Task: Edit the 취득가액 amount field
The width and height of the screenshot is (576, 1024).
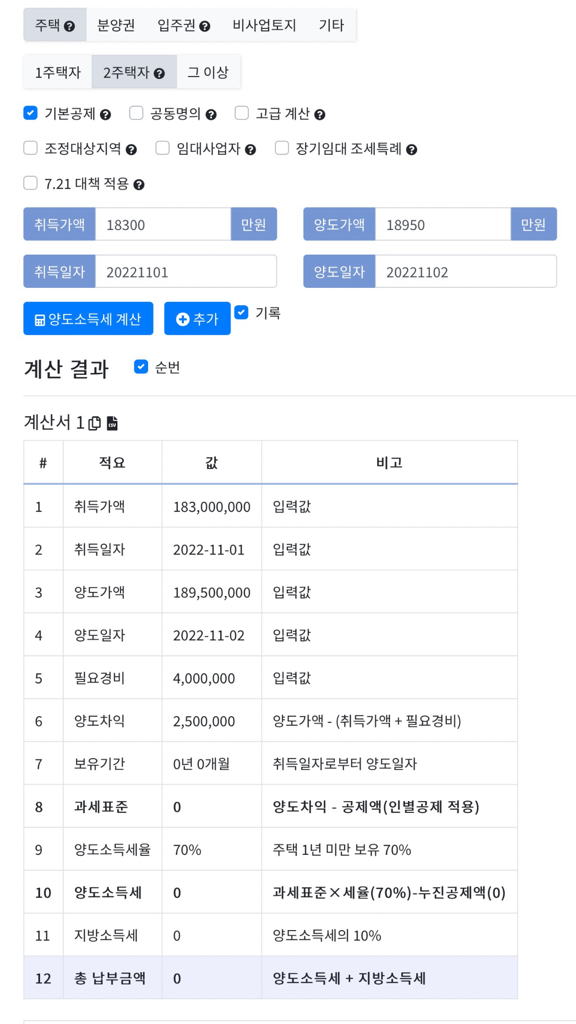Action: point(163,225)
